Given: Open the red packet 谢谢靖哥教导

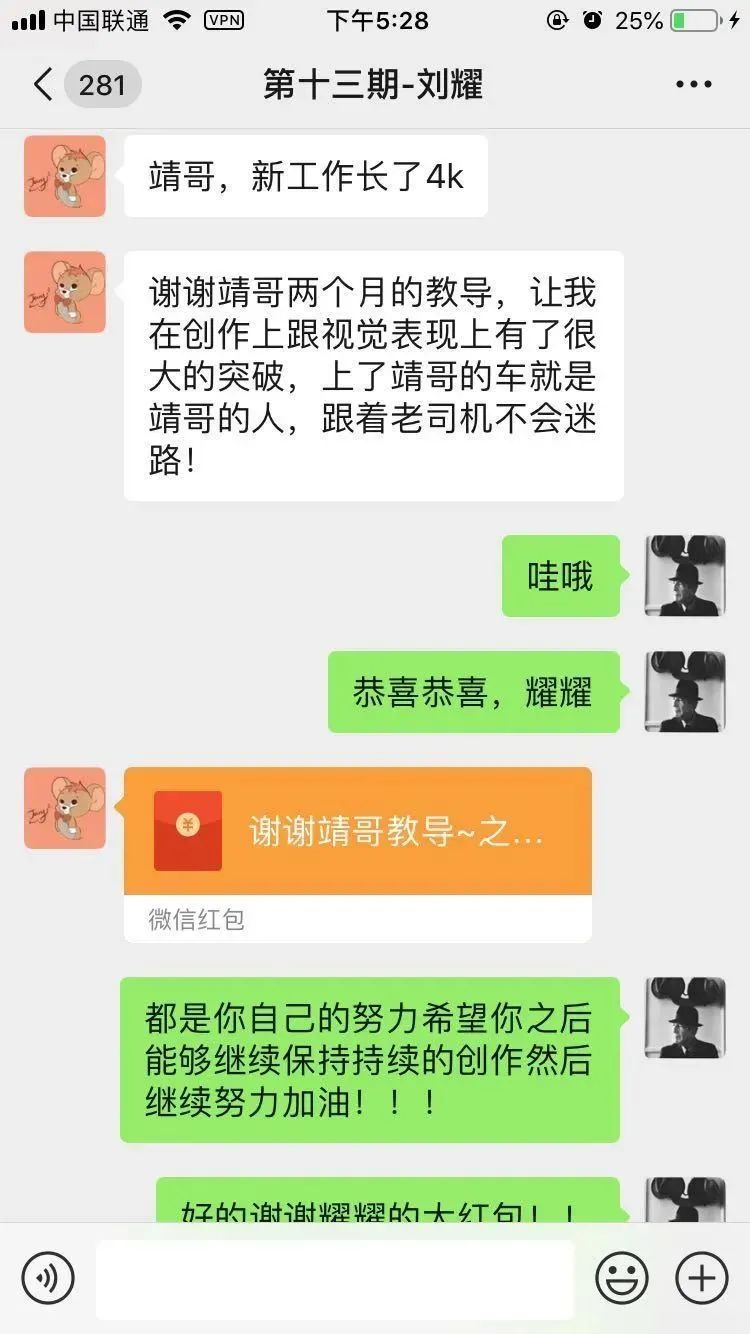Looking at the screenshot, I should point(357,831).
